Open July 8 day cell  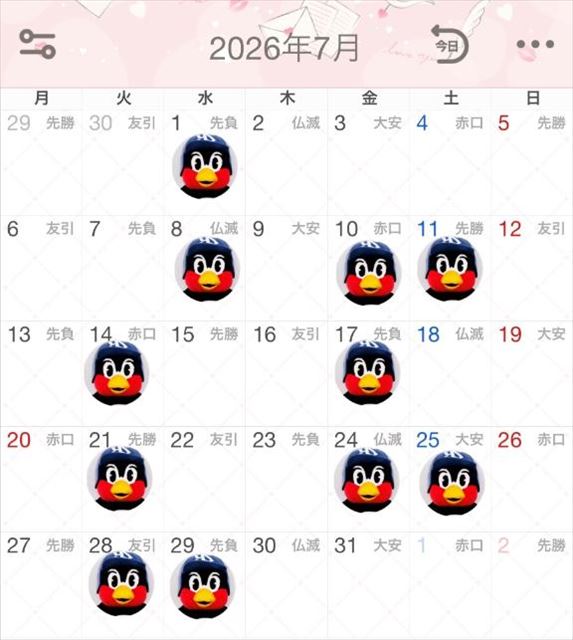[204, 268]
